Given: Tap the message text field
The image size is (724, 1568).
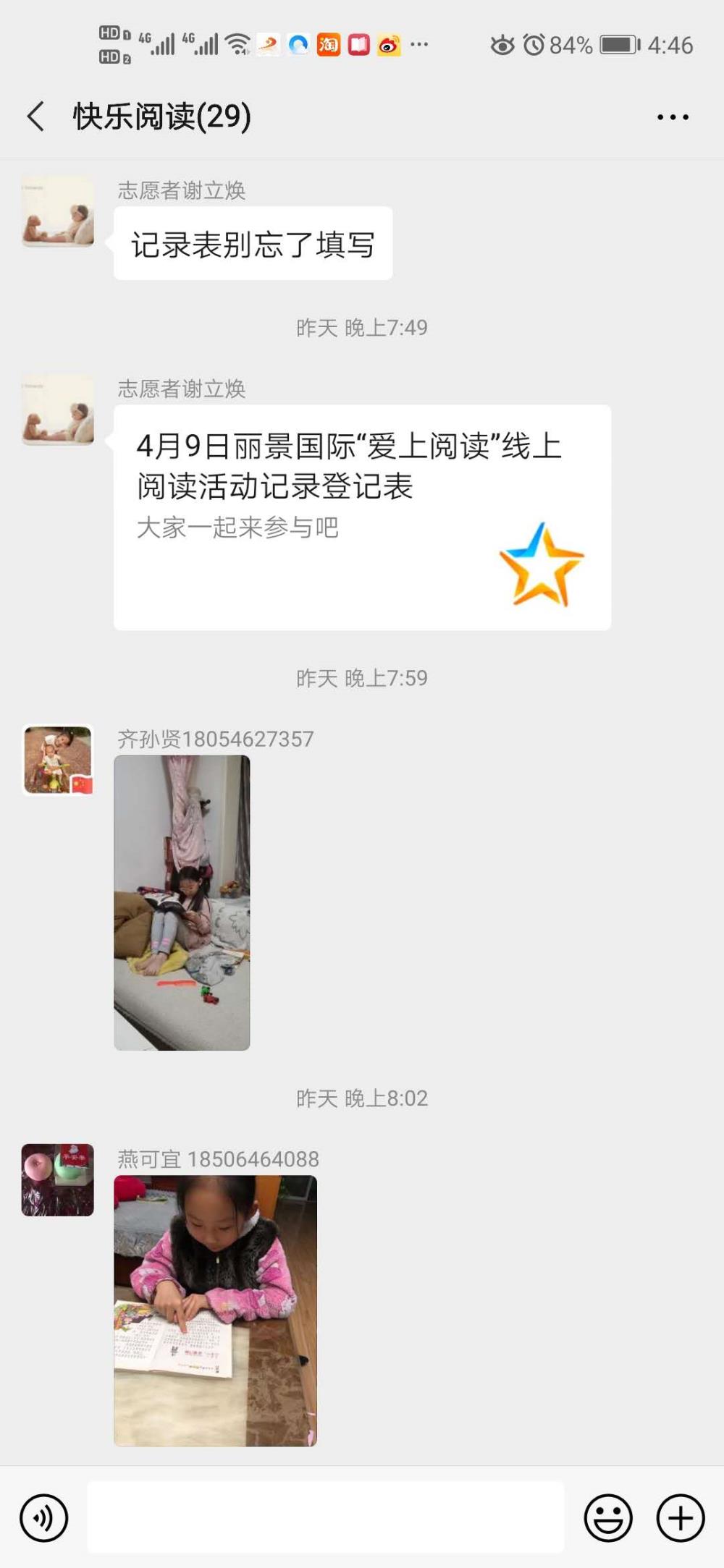Looking at the screenshot, I should (326, 1517).
